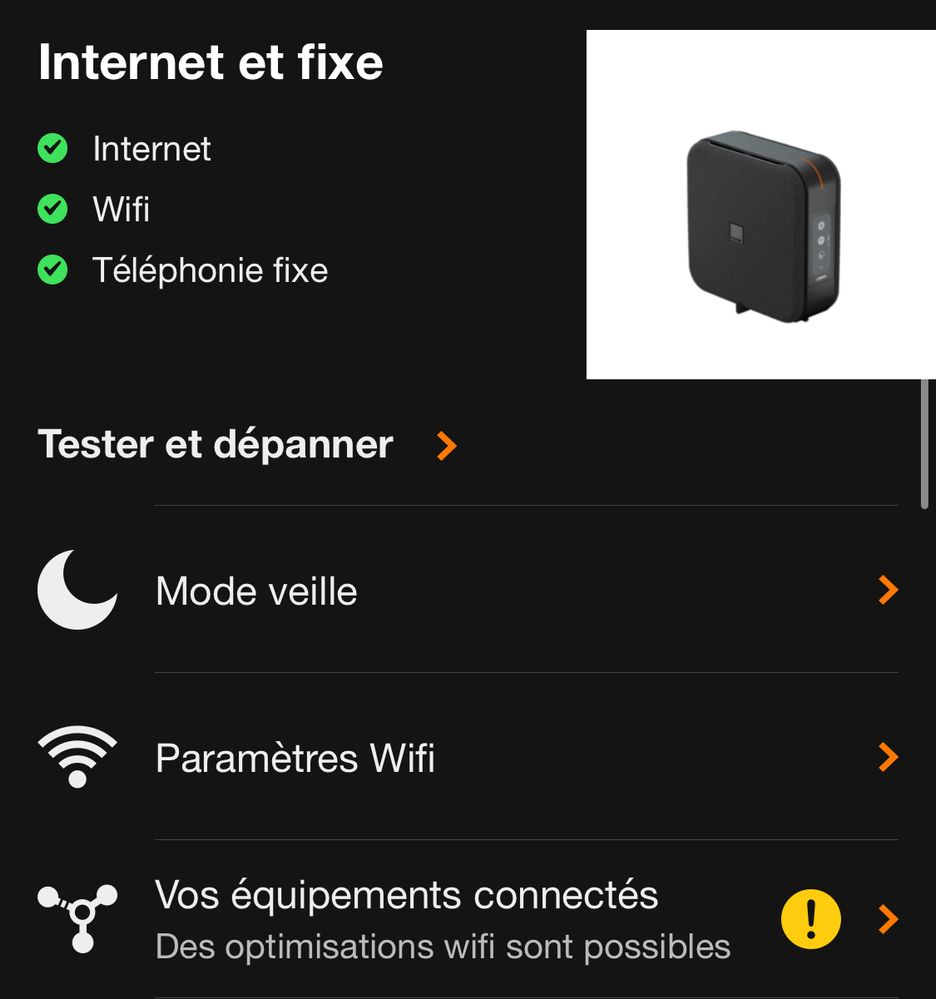This screenshot has height=999, width=936.
Task: Tap the yellow warning icon for wifi optimisations
Action: (811, 918)
